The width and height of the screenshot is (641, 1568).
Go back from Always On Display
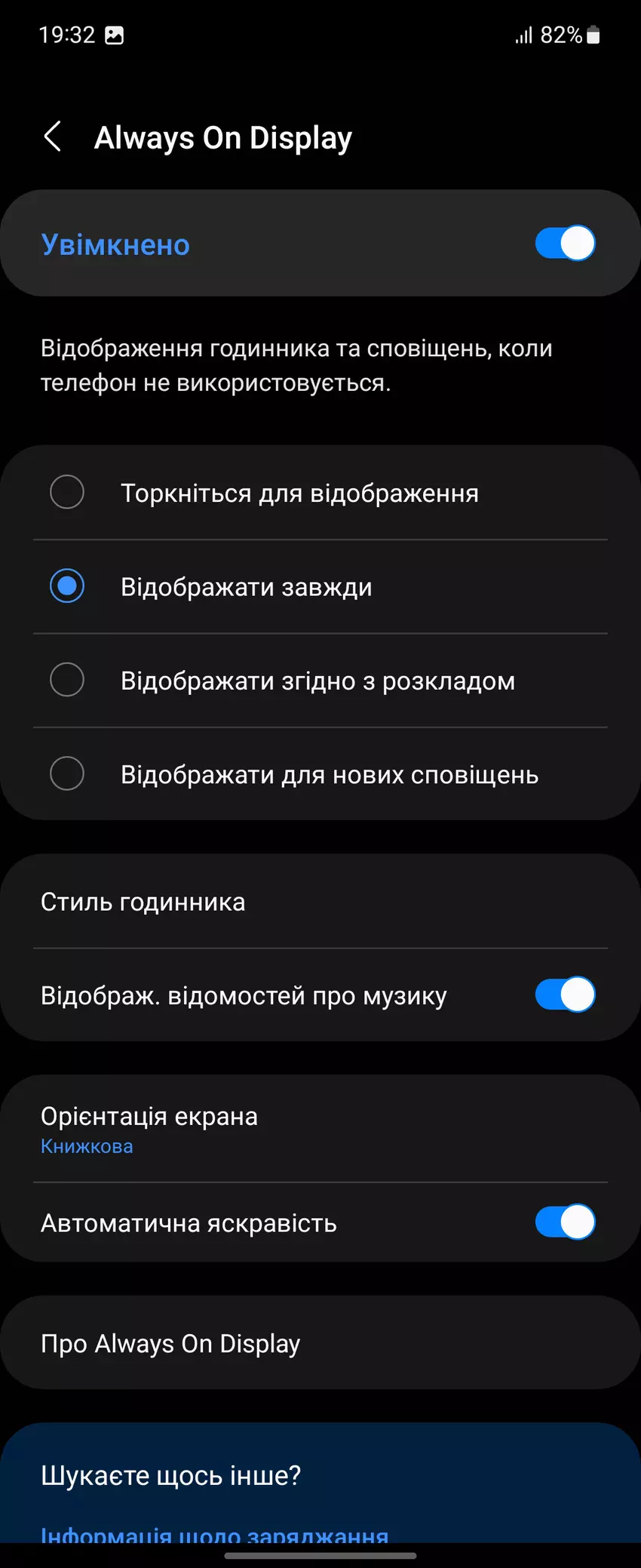point(53,137)
